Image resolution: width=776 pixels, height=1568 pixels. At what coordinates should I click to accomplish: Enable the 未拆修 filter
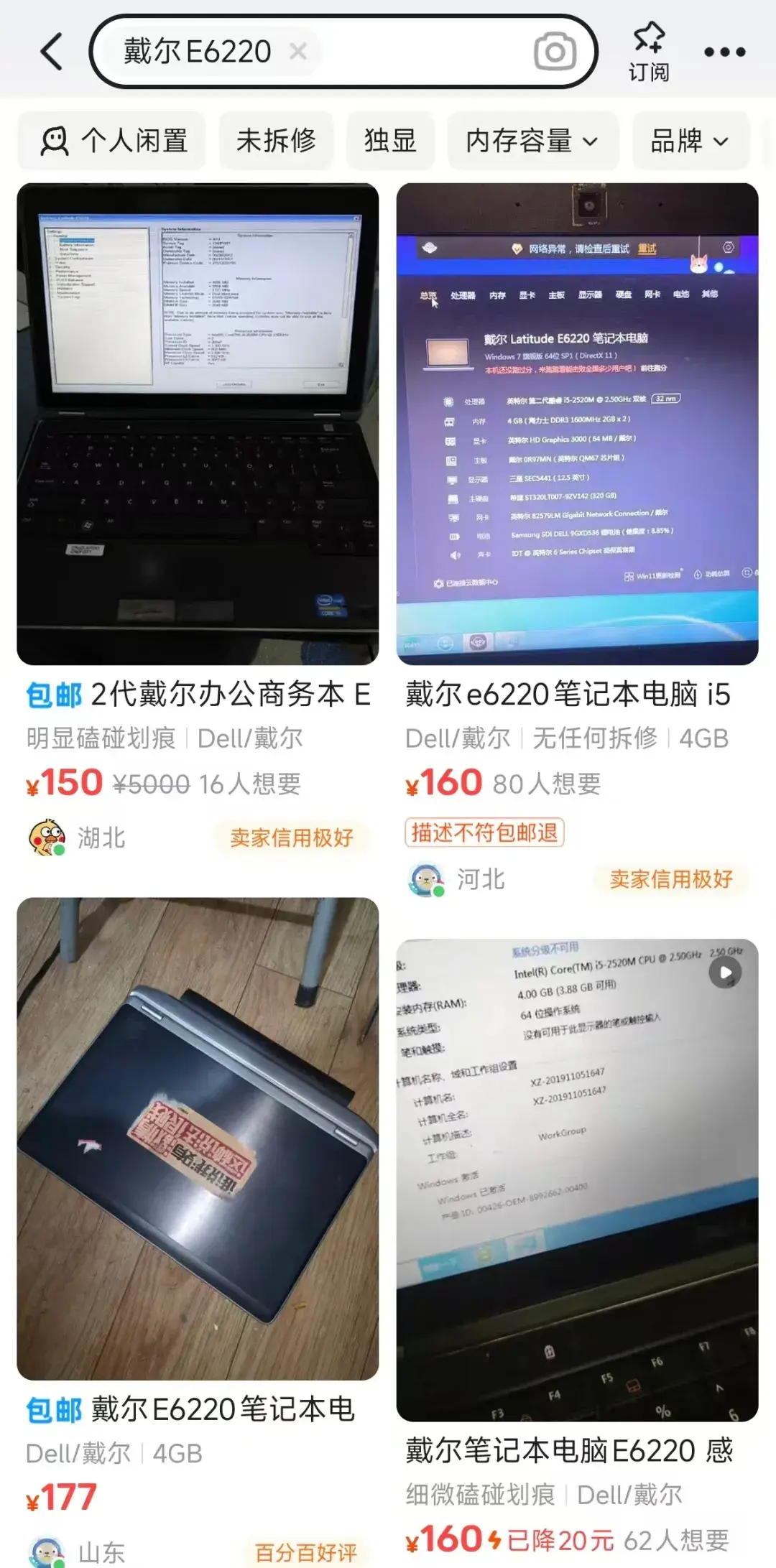276,141
